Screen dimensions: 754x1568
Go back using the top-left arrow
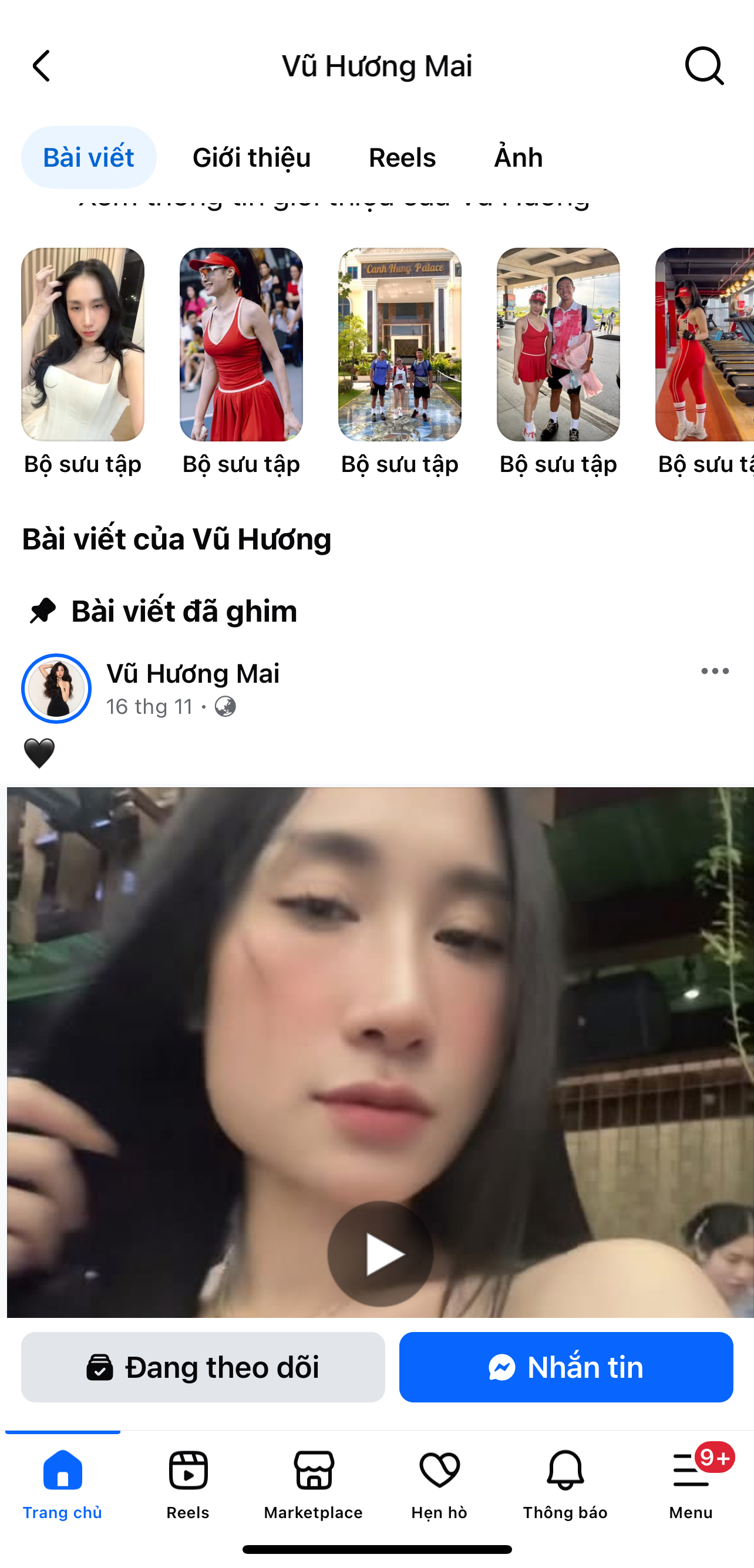point(42,66)
